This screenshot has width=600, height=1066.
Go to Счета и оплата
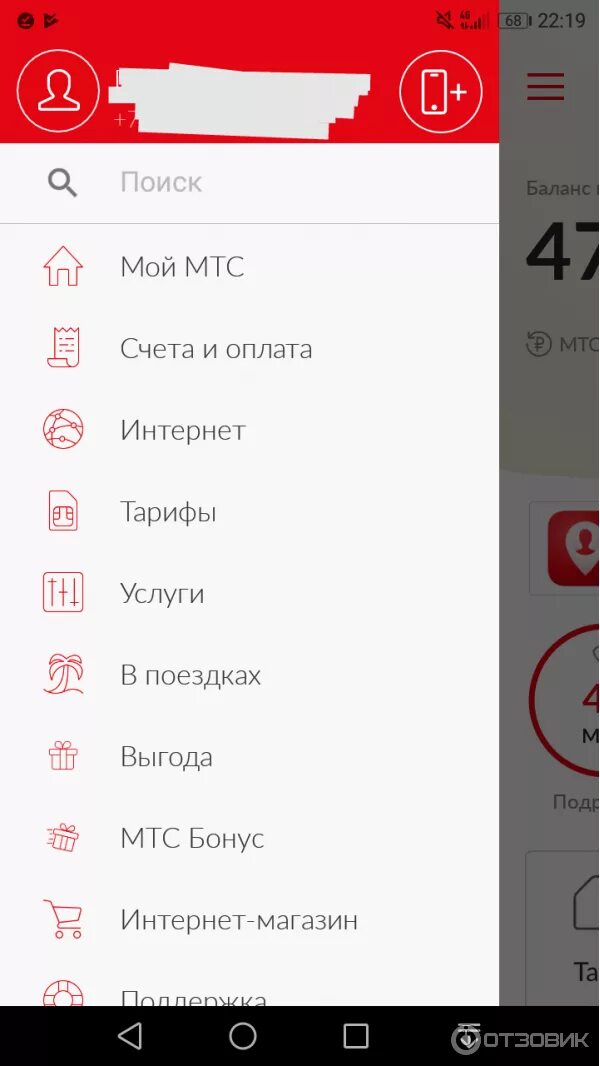(x=216, y=349)
